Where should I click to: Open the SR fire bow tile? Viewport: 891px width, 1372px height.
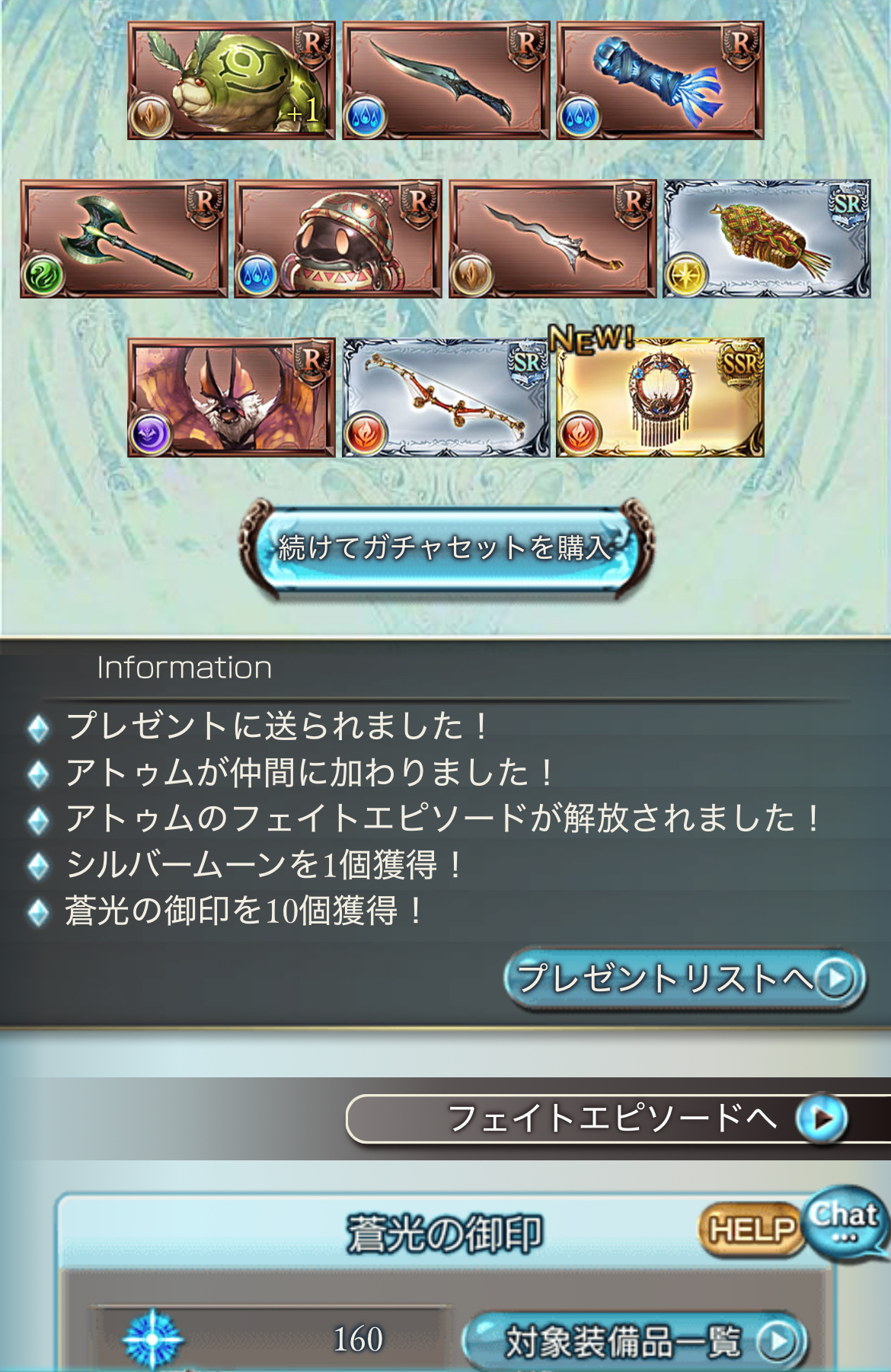(445, 398)
